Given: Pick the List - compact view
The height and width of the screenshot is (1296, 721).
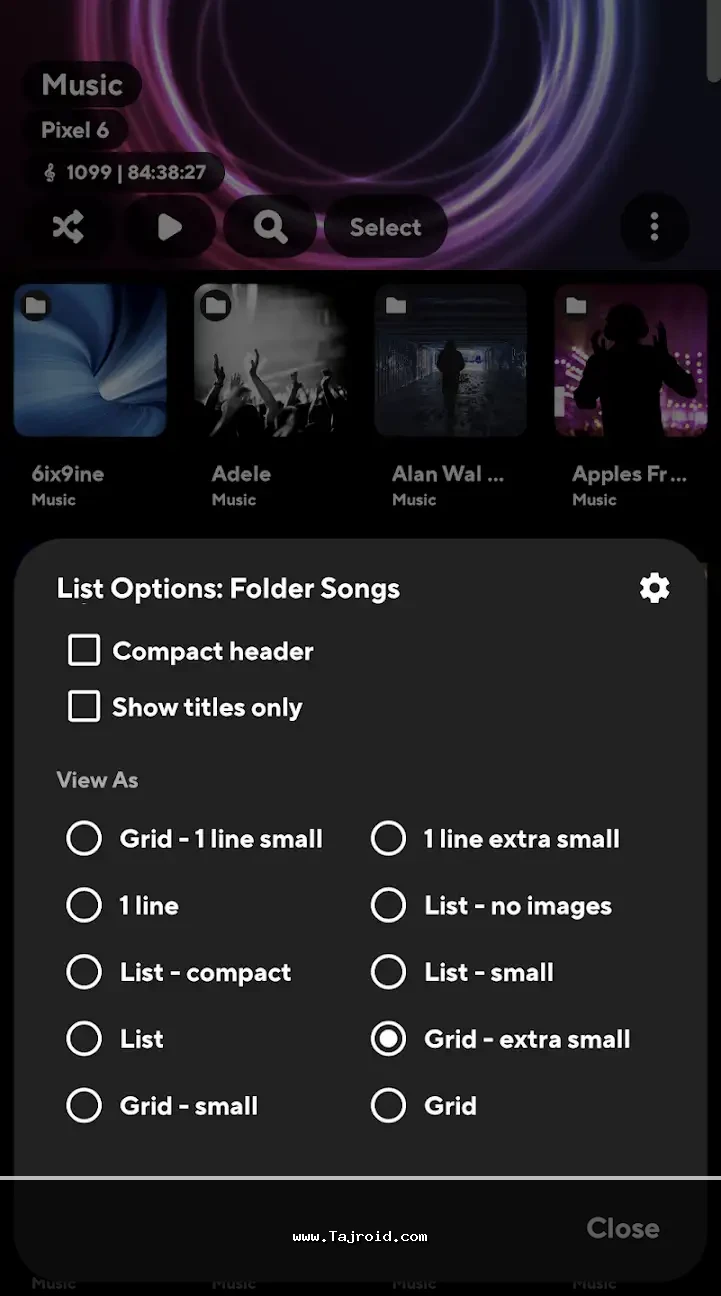Looking at the screenshot, I should (84, 972).
